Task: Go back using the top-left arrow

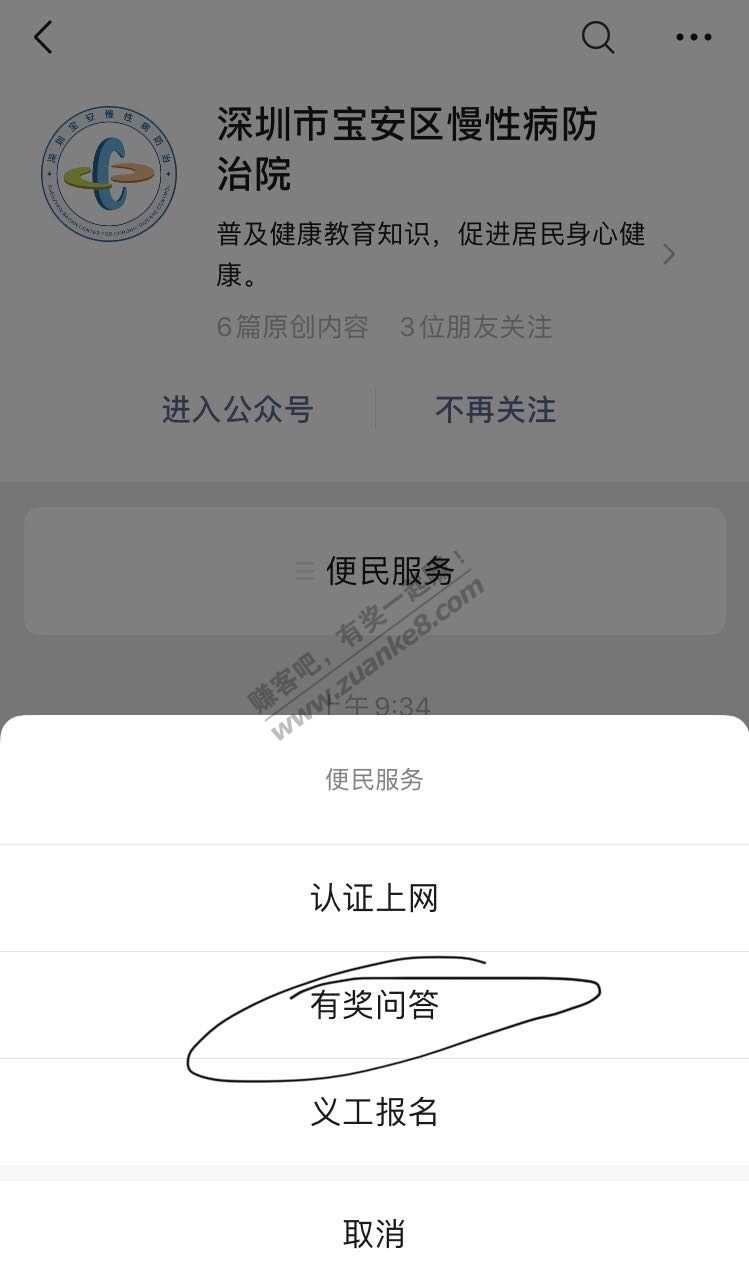Action: (x=43, y=38)
